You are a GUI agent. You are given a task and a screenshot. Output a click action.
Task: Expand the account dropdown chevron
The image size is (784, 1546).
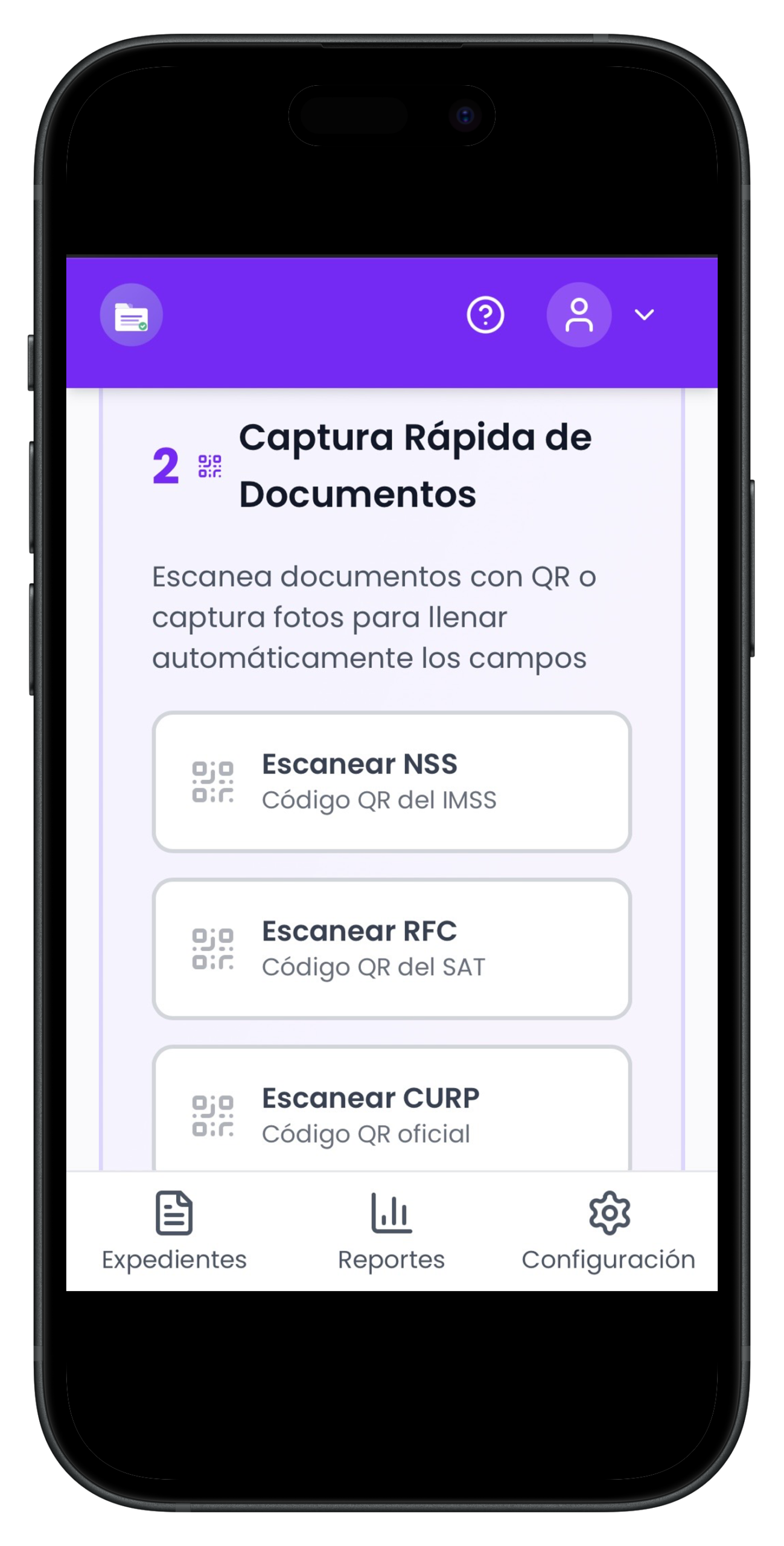pos(644,315)
